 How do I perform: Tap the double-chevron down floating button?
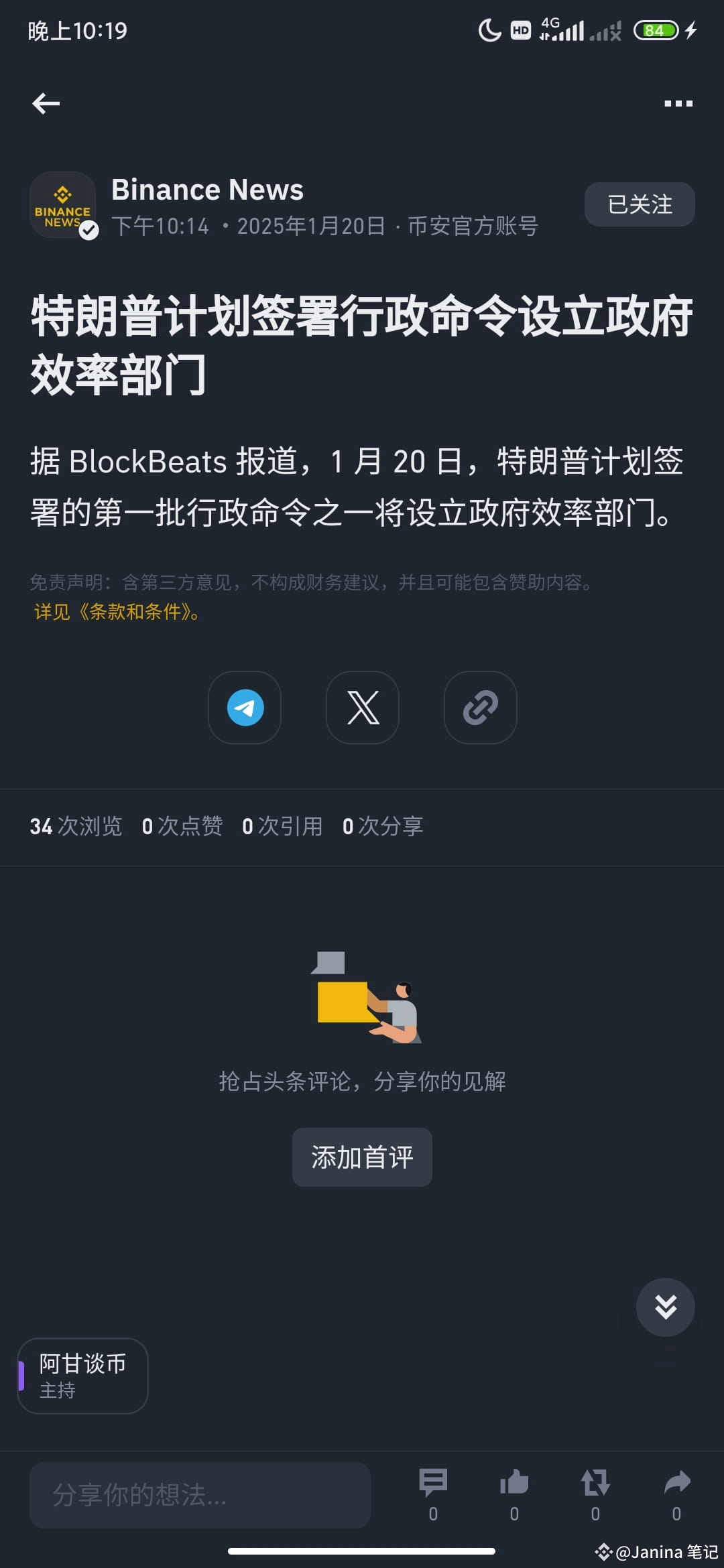tap(666, 1307)
